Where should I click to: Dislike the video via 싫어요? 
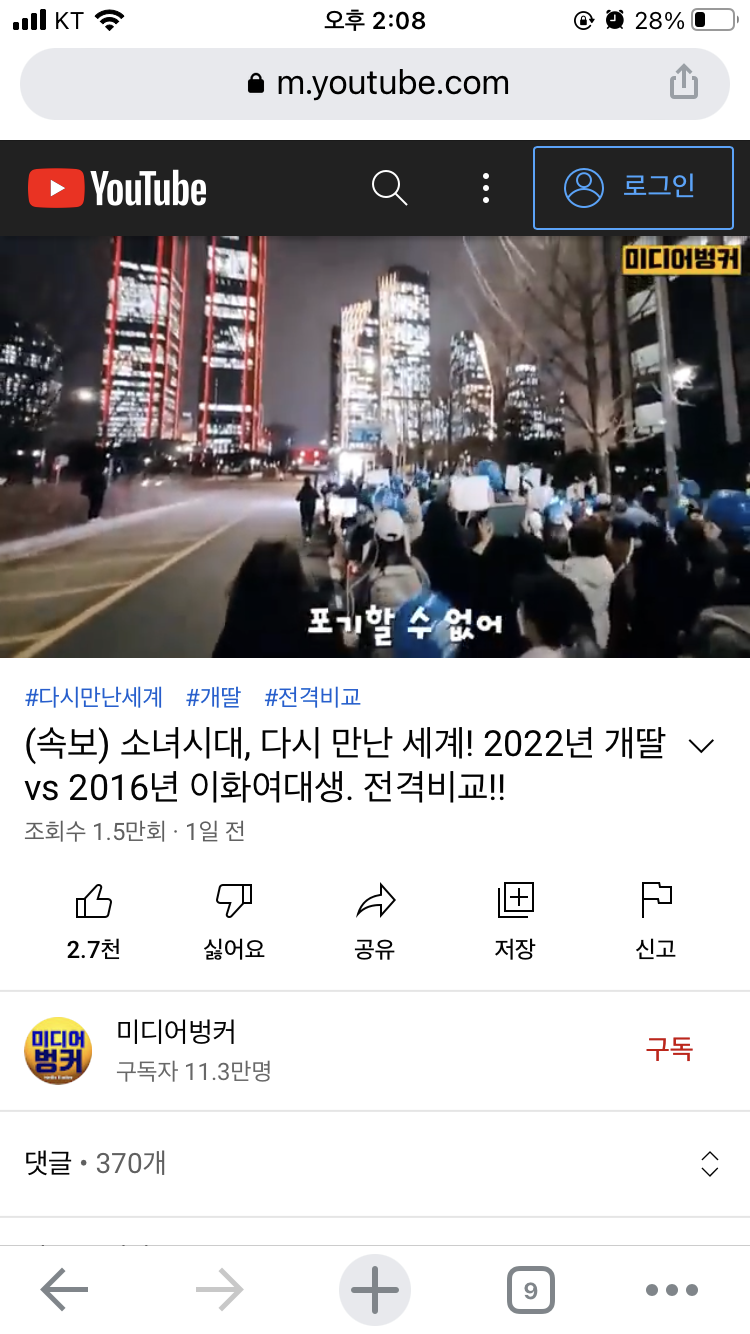[234, 920]
